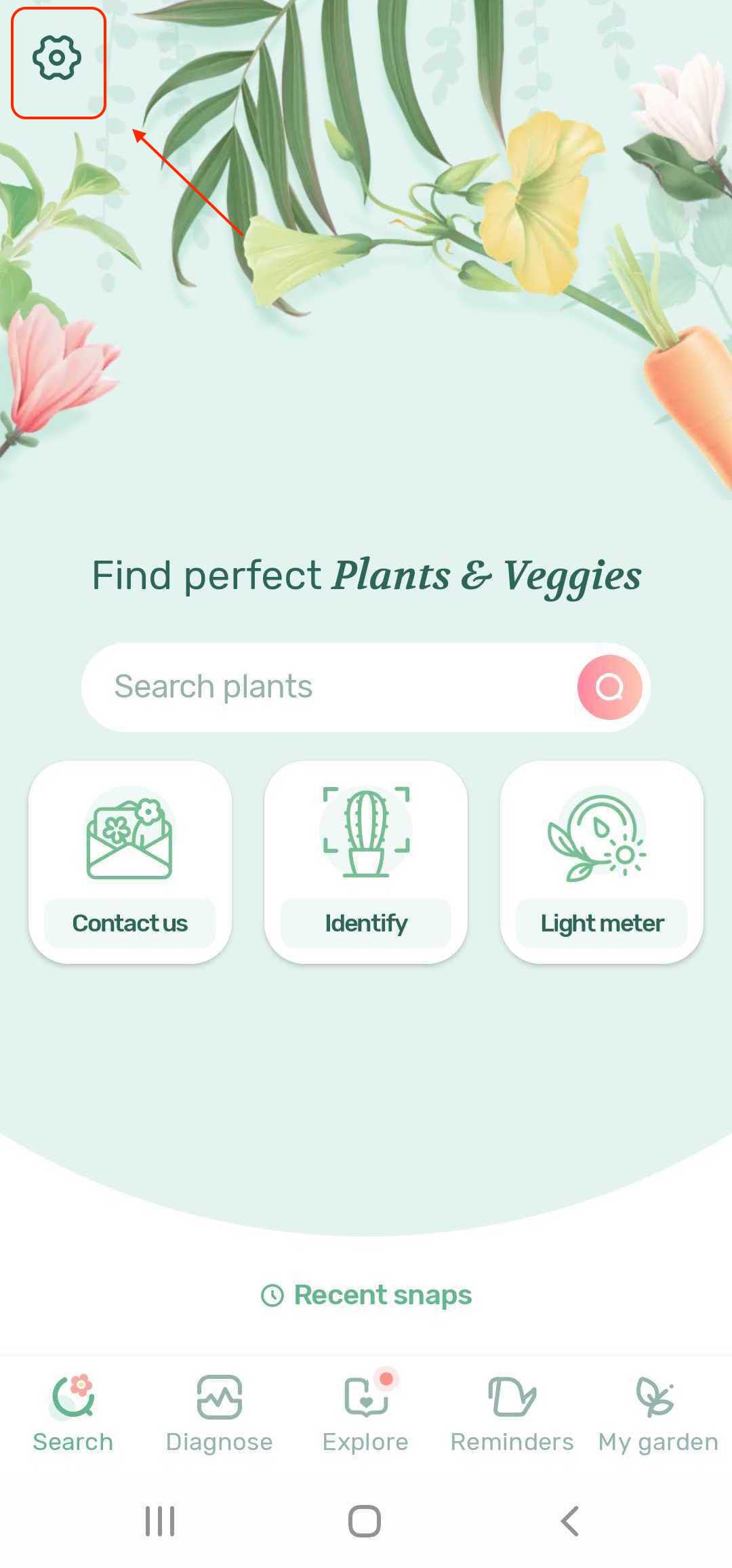Switch to My garden tab

pyautogui.click(x=657, y=1413)
